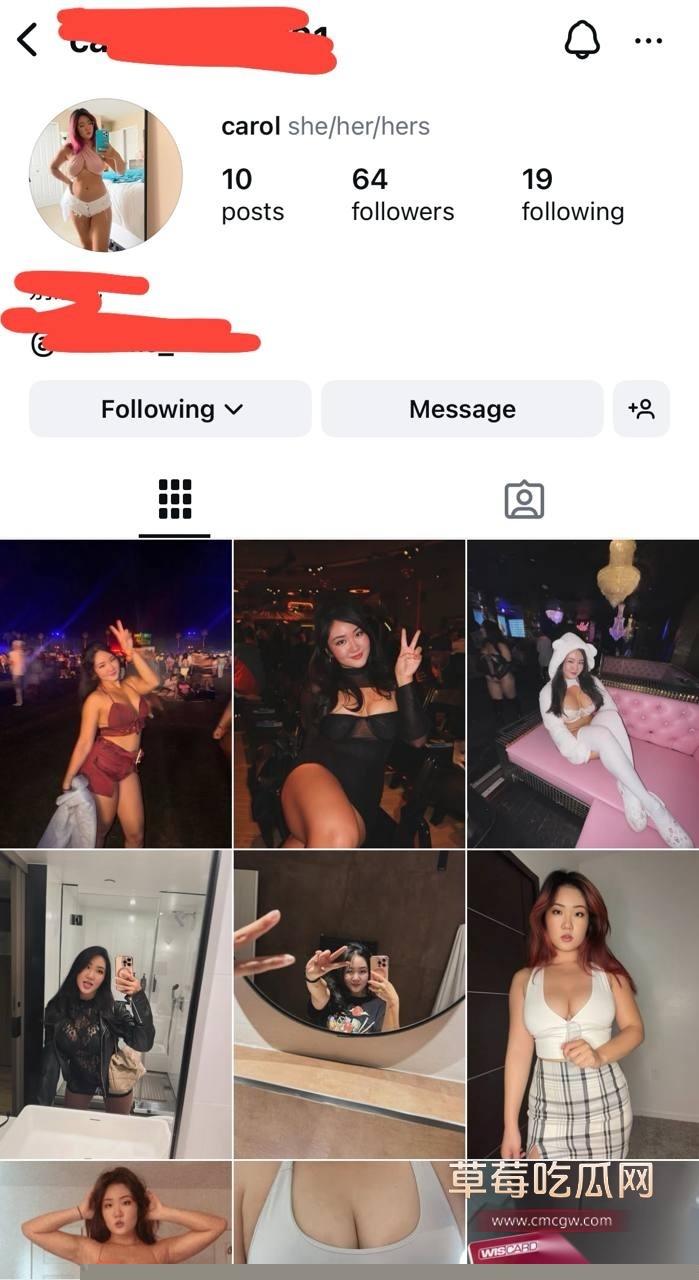Open the plaid skirt post
Screen dimensions: 699x1280
[x=582, y=1004]
